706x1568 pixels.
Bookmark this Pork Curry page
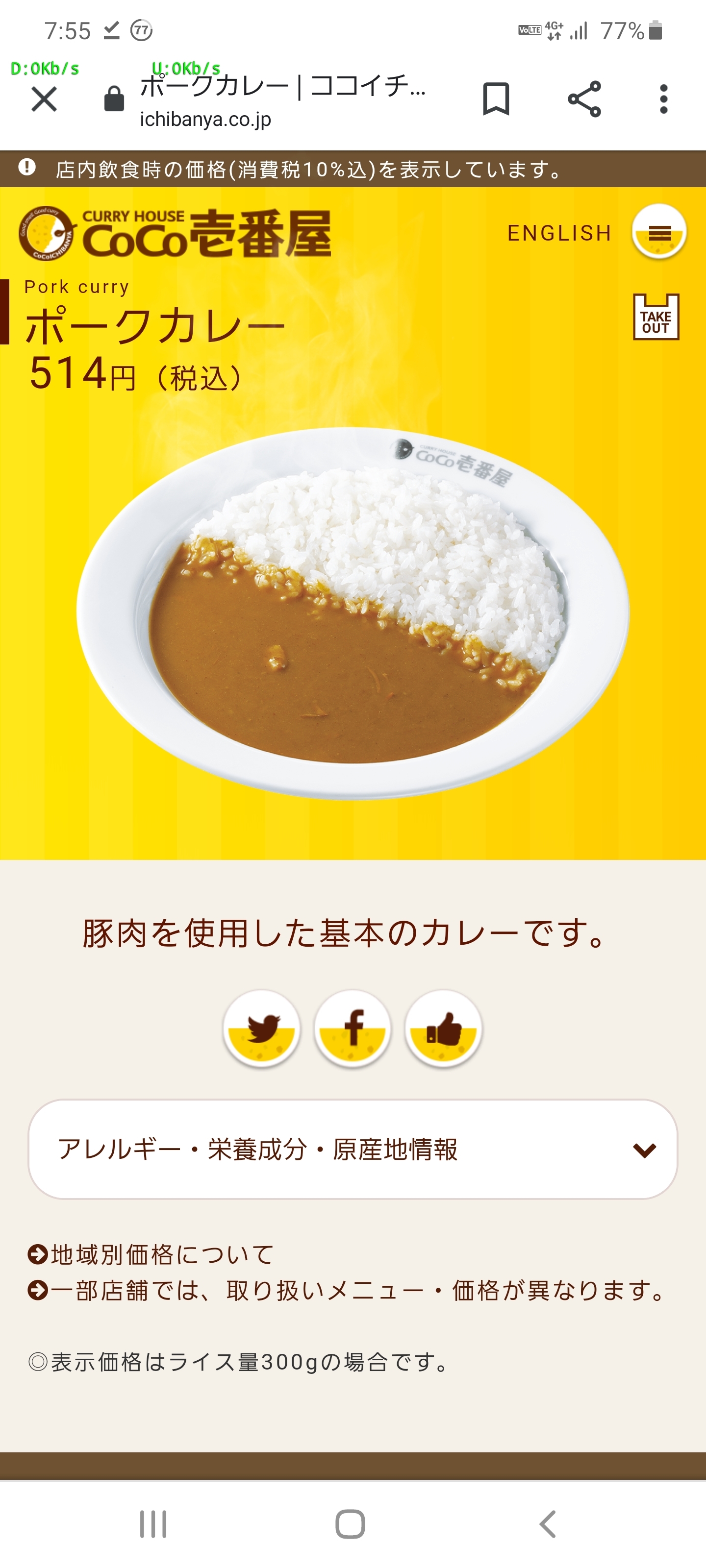coord(496,98)
